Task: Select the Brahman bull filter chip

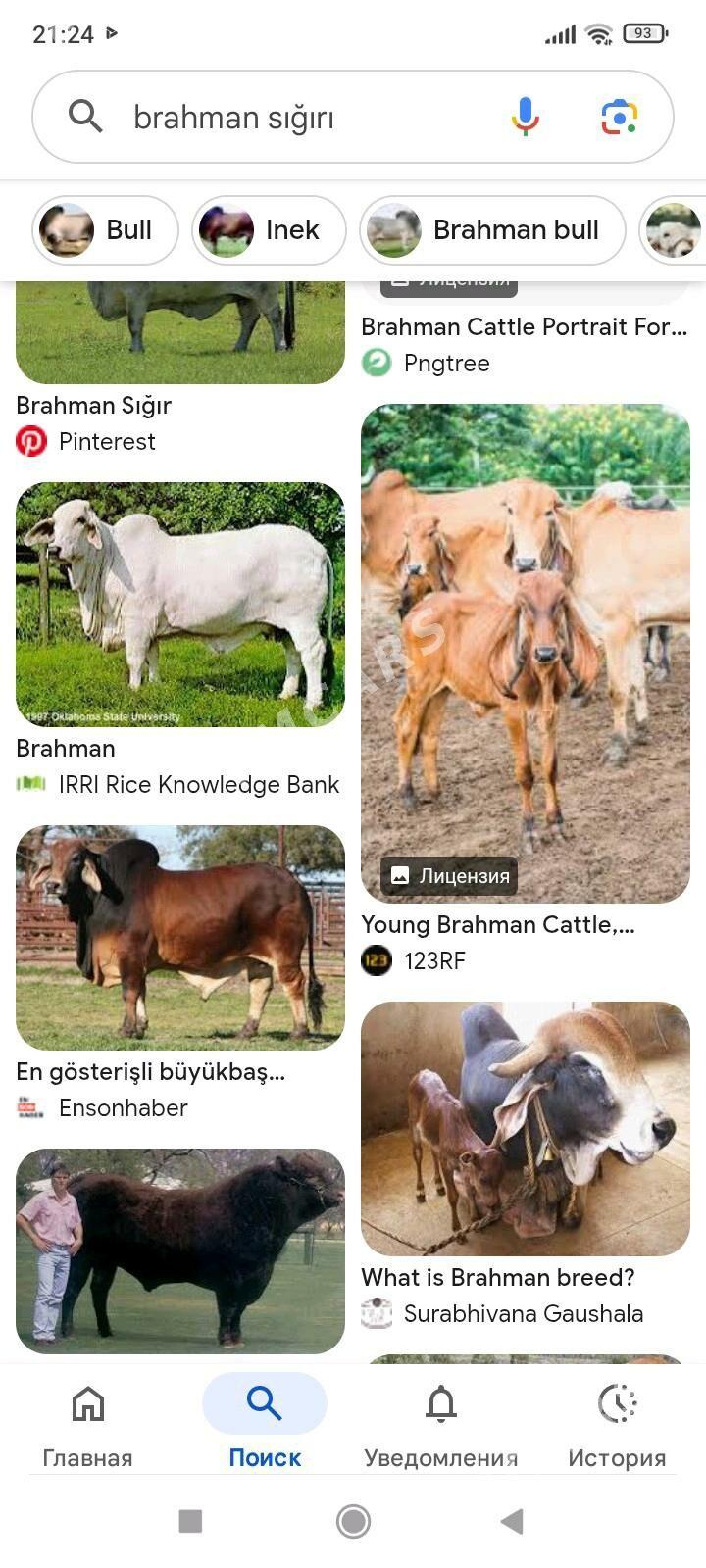Action: tap(492, 230)
